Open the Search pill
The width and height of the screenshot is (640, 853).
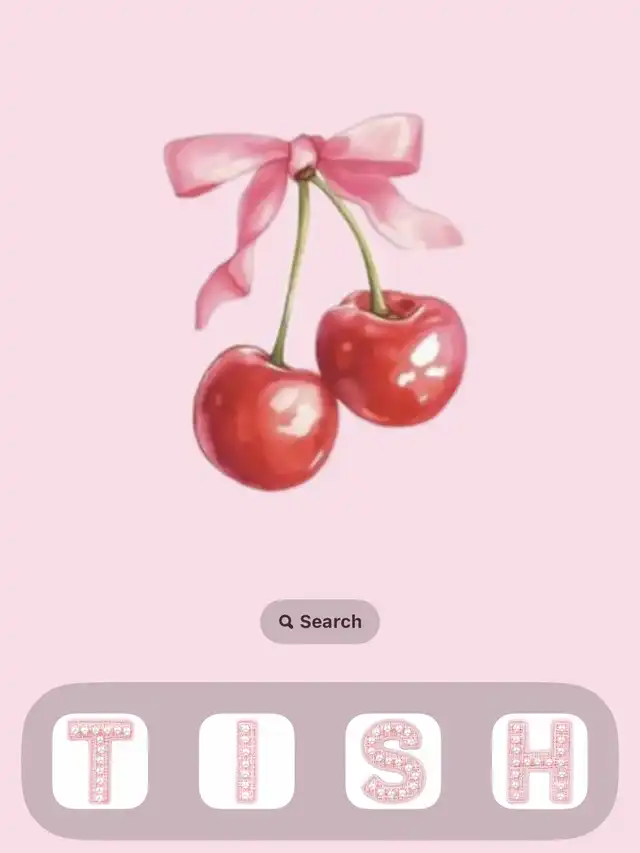(x=320, y=621)
